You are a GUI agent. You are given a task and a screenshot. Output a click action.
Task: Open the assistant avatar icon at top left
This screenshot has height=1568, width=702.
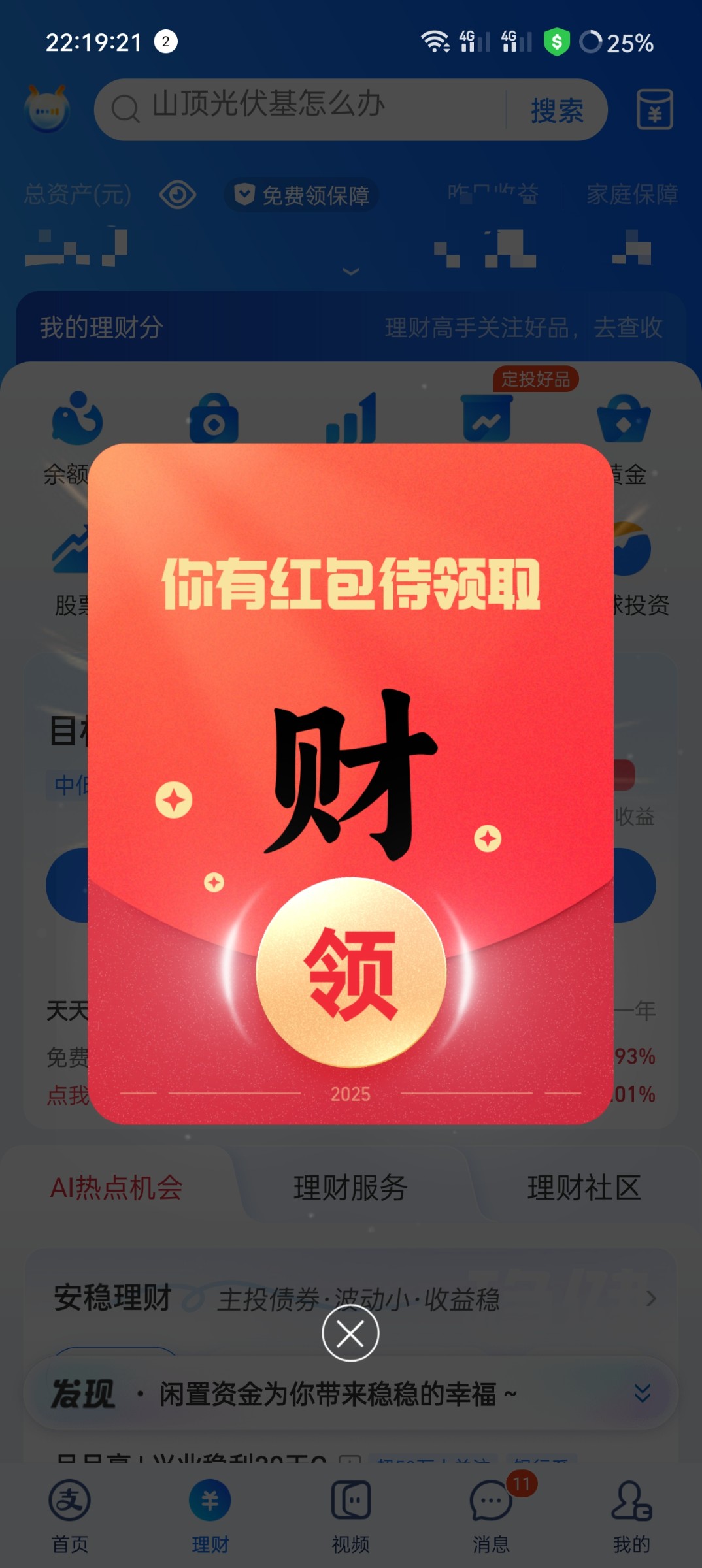[x=46, y=108]
